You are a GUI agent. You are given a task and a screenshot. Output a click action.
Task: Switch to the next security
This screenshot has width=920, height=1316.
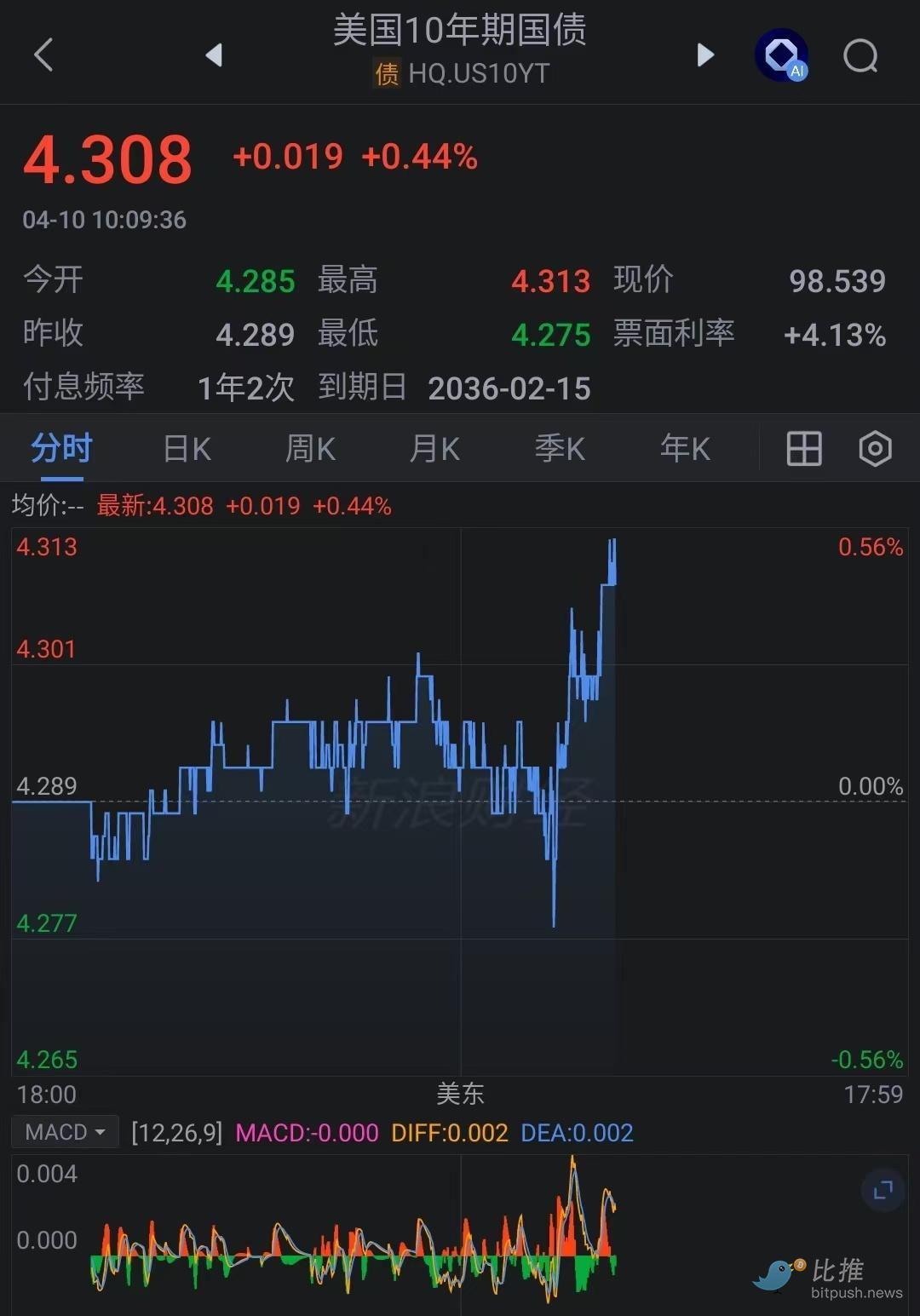tap(705, 55)
